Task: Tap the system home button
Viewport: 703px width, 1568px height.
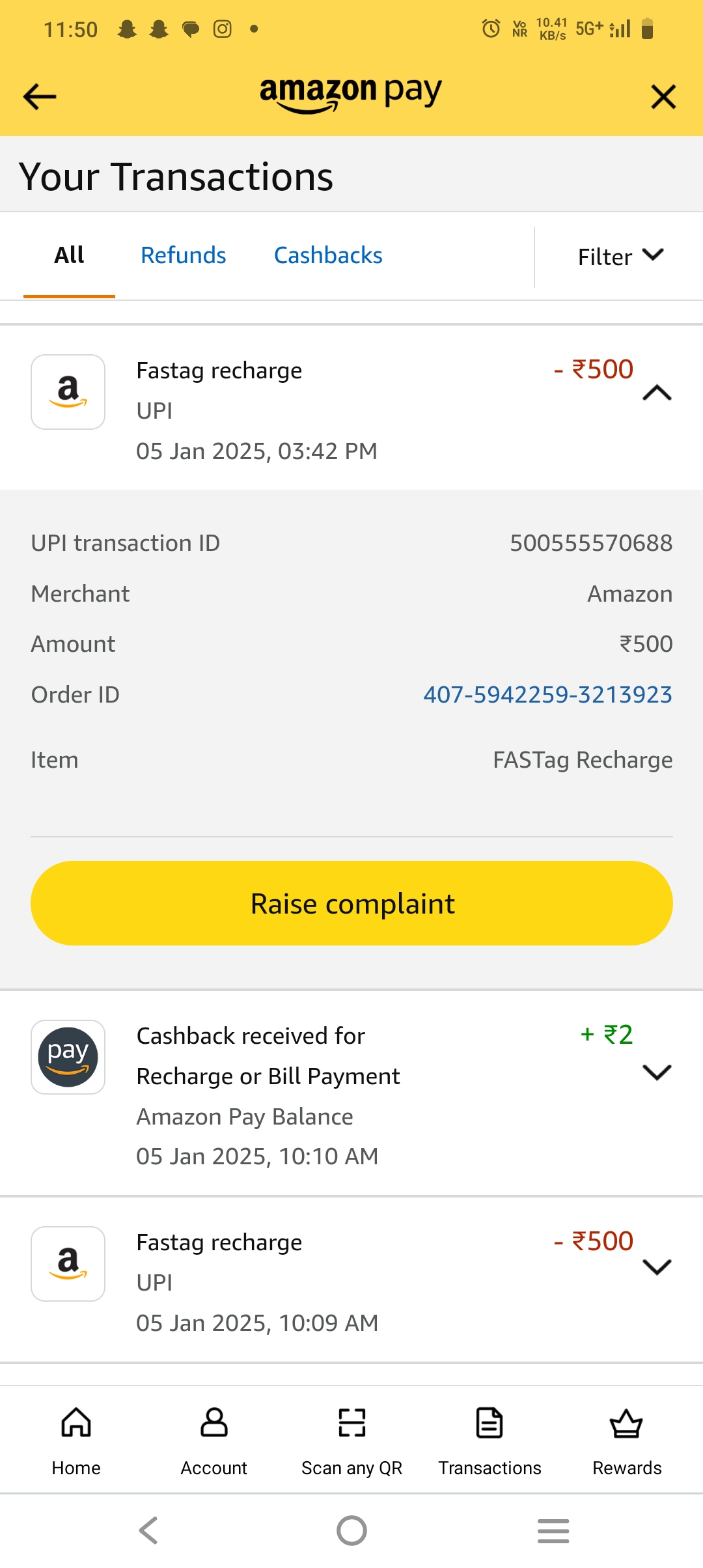Action: pyautogui.click(x=351, y=1530)
